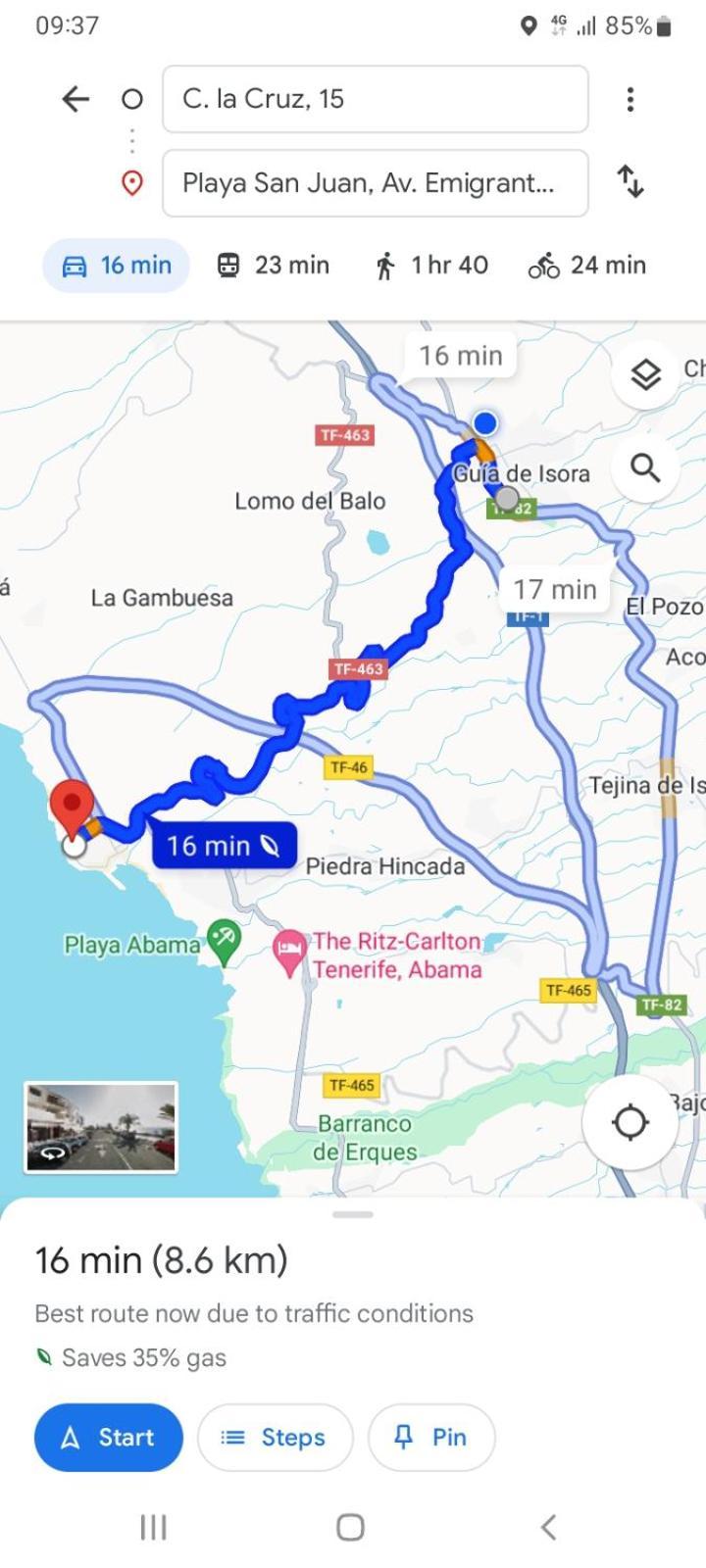Open The Ritz-Carlton Tenerife, Abama place marker

click(x=289, y=951)
